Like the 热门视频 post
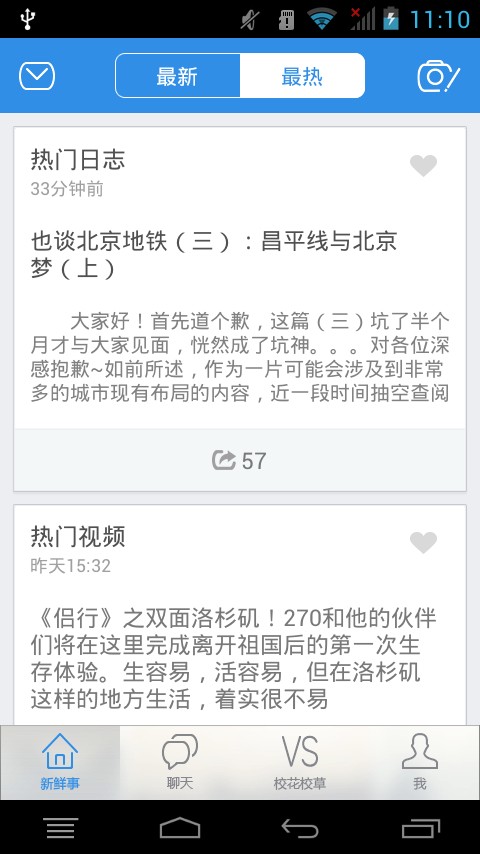This screenshot has height=854, width=480. tap(423, 542)
